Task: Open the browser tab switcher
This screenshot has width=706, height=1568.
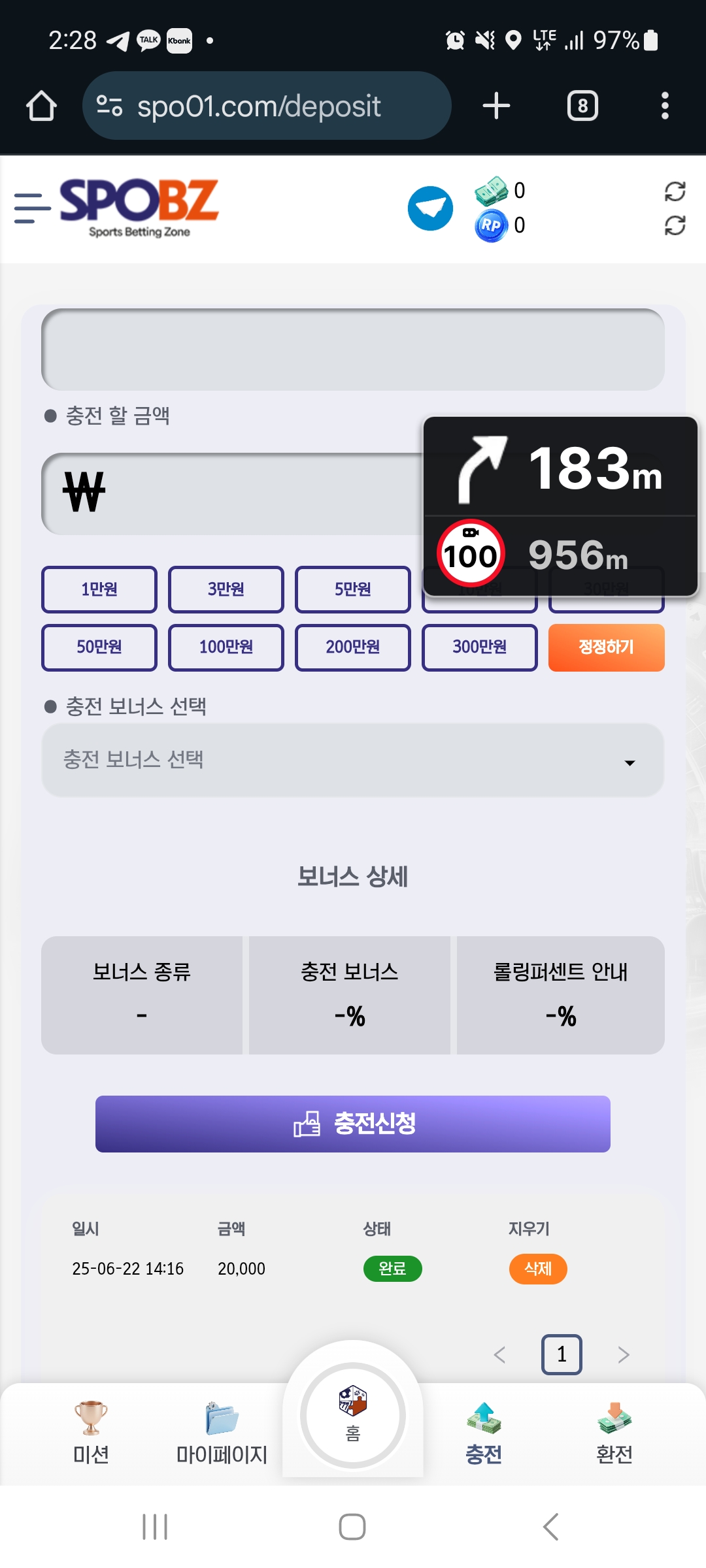Action: coord(582,106)
